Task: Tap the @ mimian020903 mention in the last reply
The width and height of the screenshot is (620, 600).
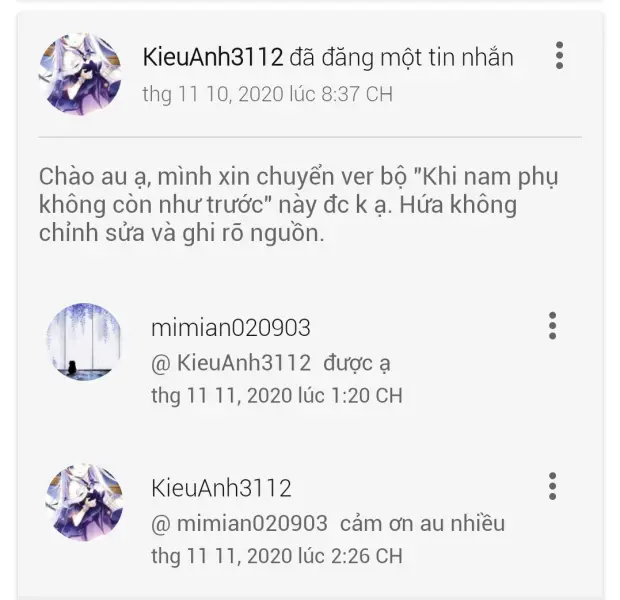Action: point(239,523)
